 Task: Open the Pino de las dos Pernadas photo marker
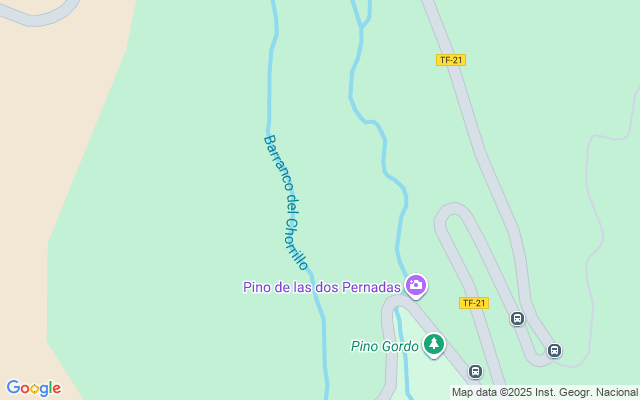click(x=416, y=287)
